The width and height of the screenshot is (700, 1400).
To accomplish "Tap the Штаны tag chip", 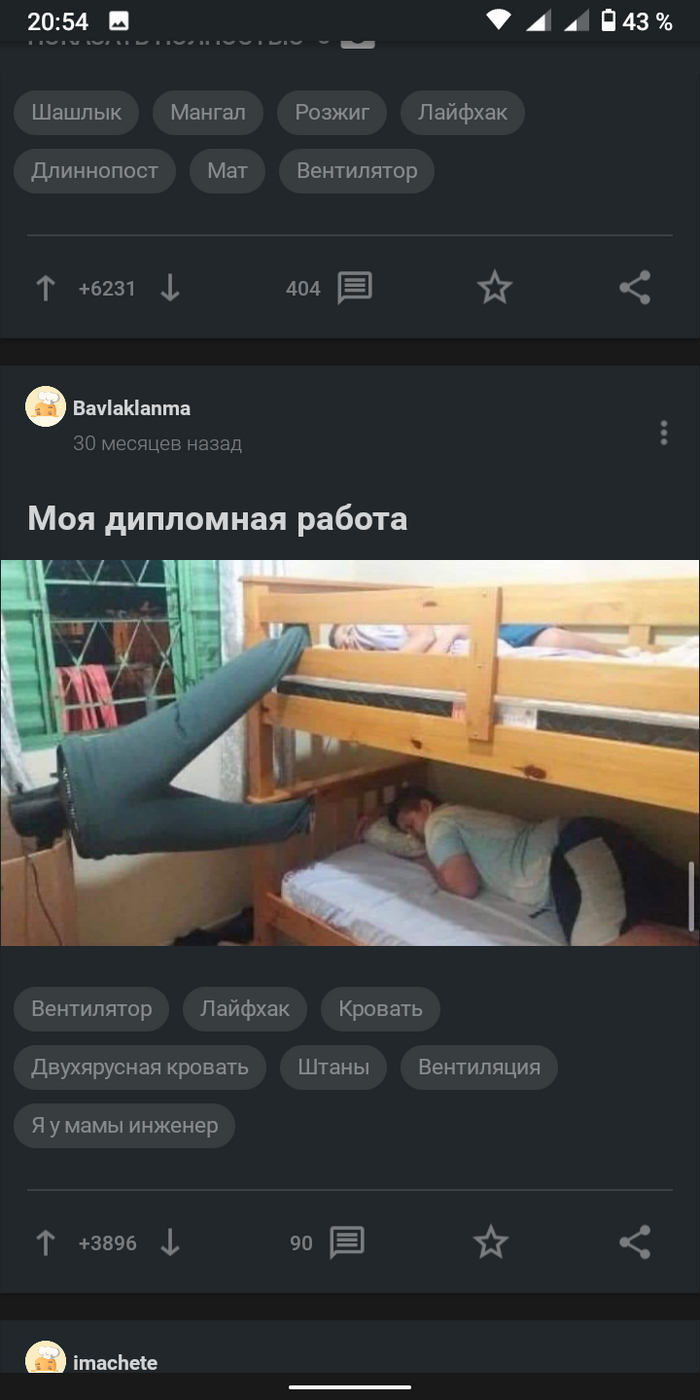I will 333,1067.
